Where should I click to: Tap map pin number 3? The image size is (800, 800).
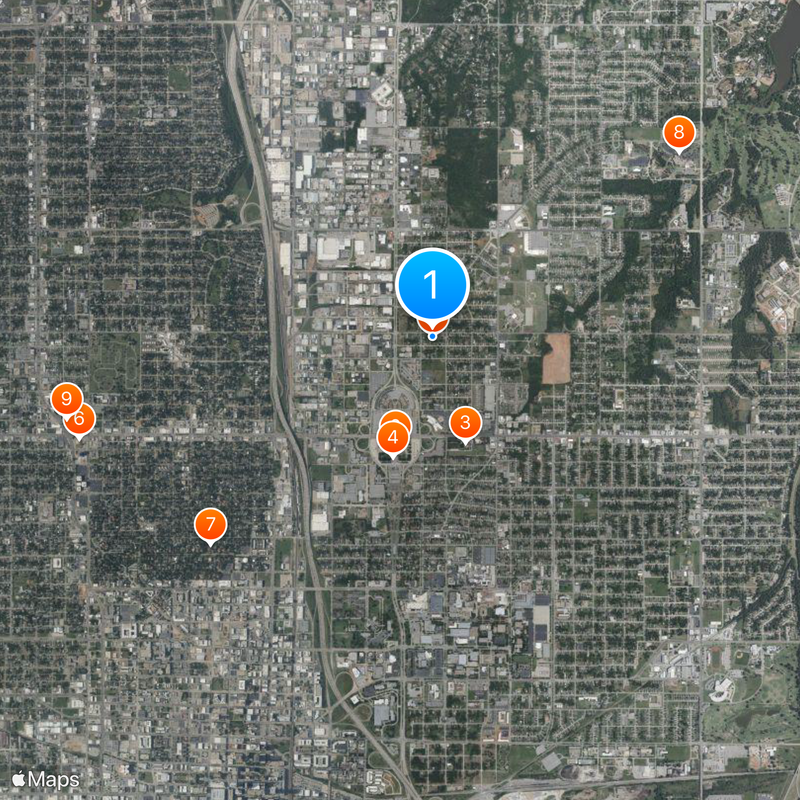point(465,423)
